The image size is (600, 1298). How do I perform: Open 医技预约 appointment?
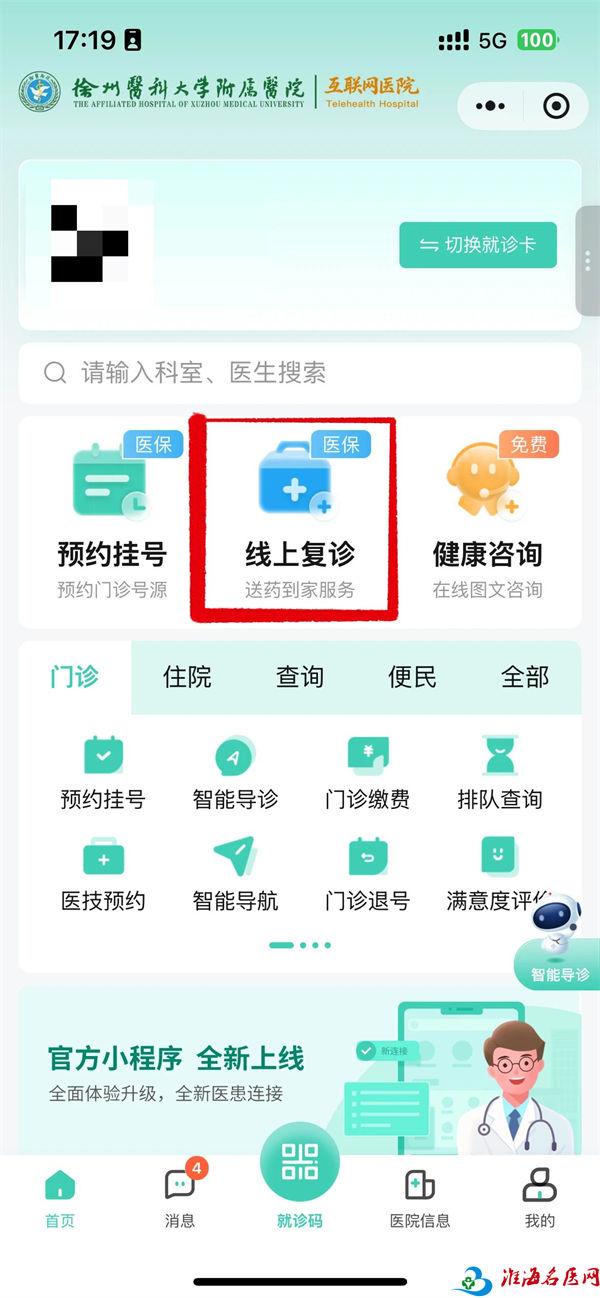coord(103,875)
